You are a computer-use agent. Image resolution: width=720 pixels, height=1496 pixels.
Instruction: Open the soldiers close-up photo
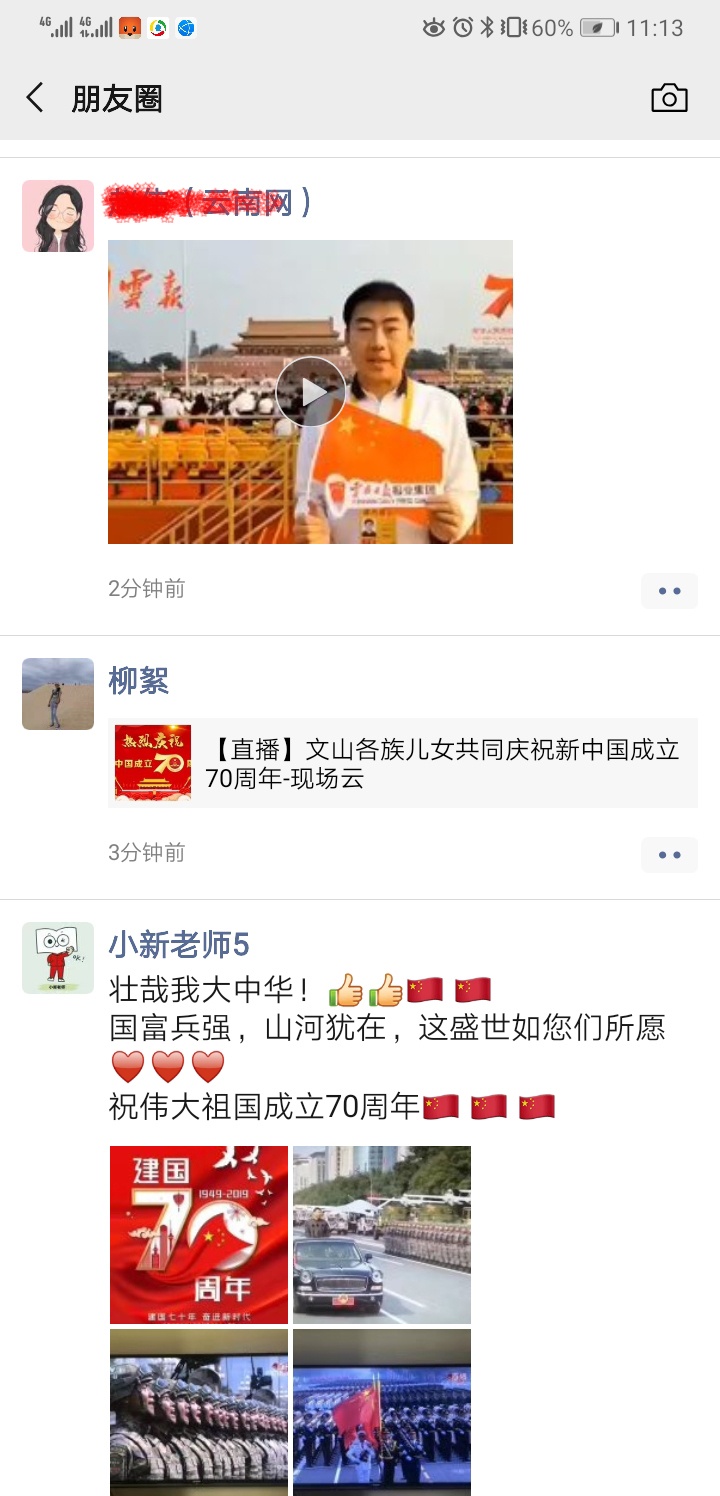point(199,1412)
